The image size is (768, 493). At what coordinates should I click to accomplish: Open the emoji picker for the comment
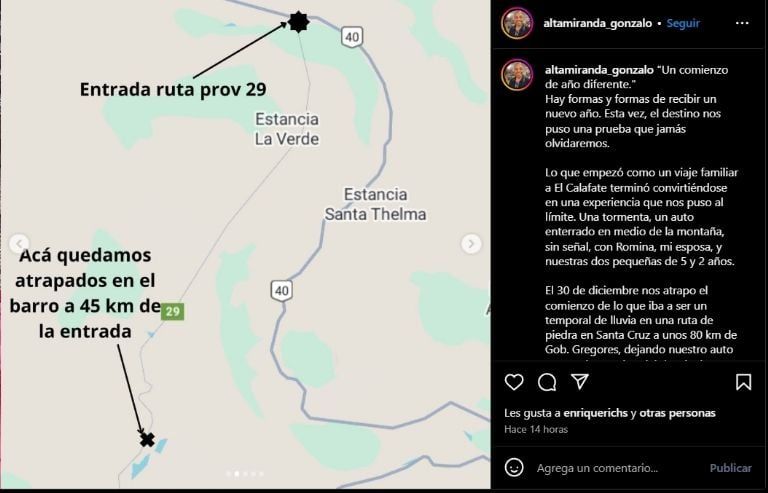(x=514, y=467)
